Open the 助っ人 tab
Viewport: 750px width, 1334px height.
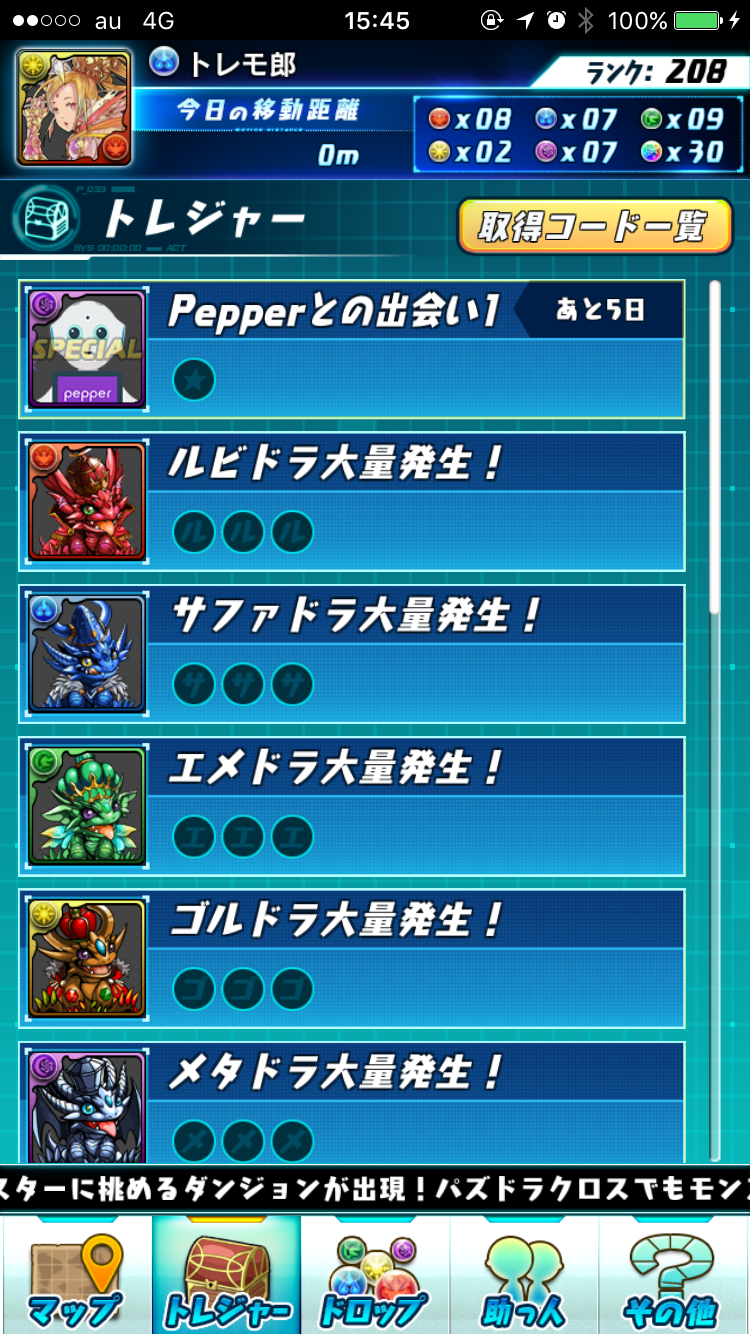524,1275
